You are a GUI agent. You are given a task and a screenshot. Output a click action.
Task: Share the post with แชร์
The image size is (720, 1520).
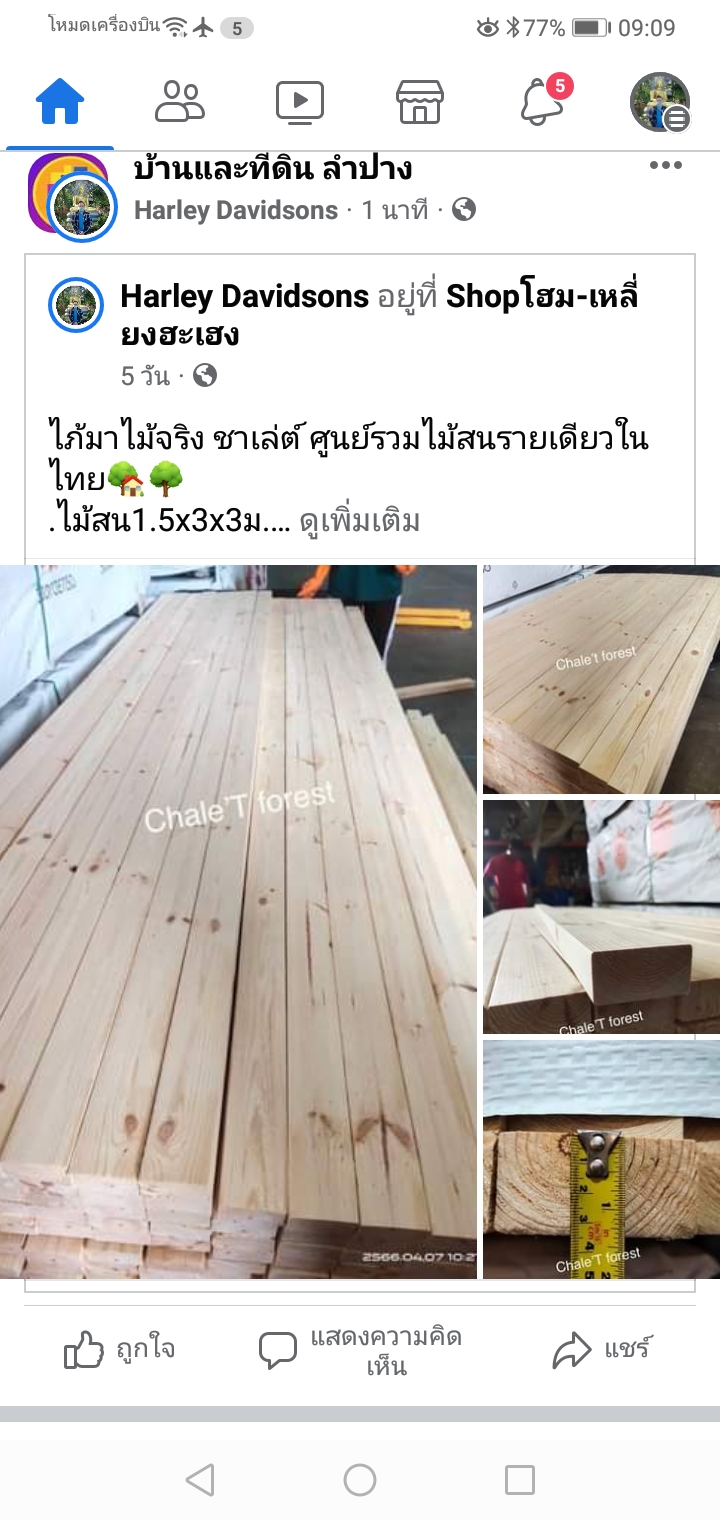coord(602,1350)
